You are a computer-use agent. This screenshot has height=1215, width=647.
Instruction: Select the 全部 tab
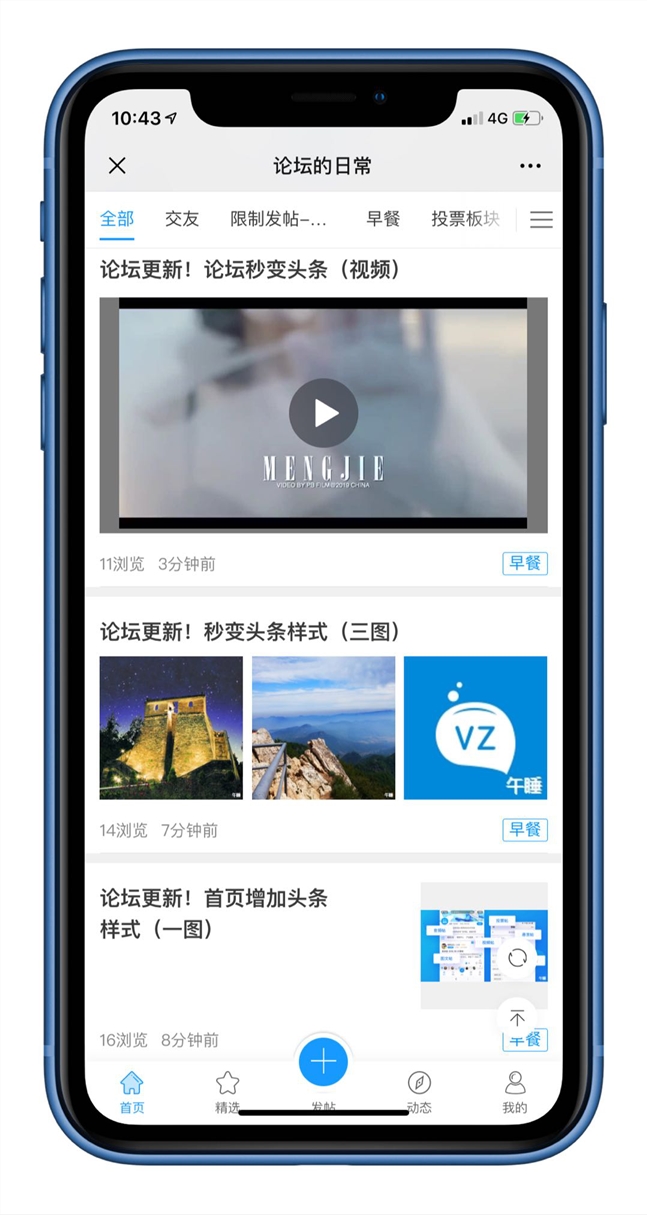coord(117,219)
